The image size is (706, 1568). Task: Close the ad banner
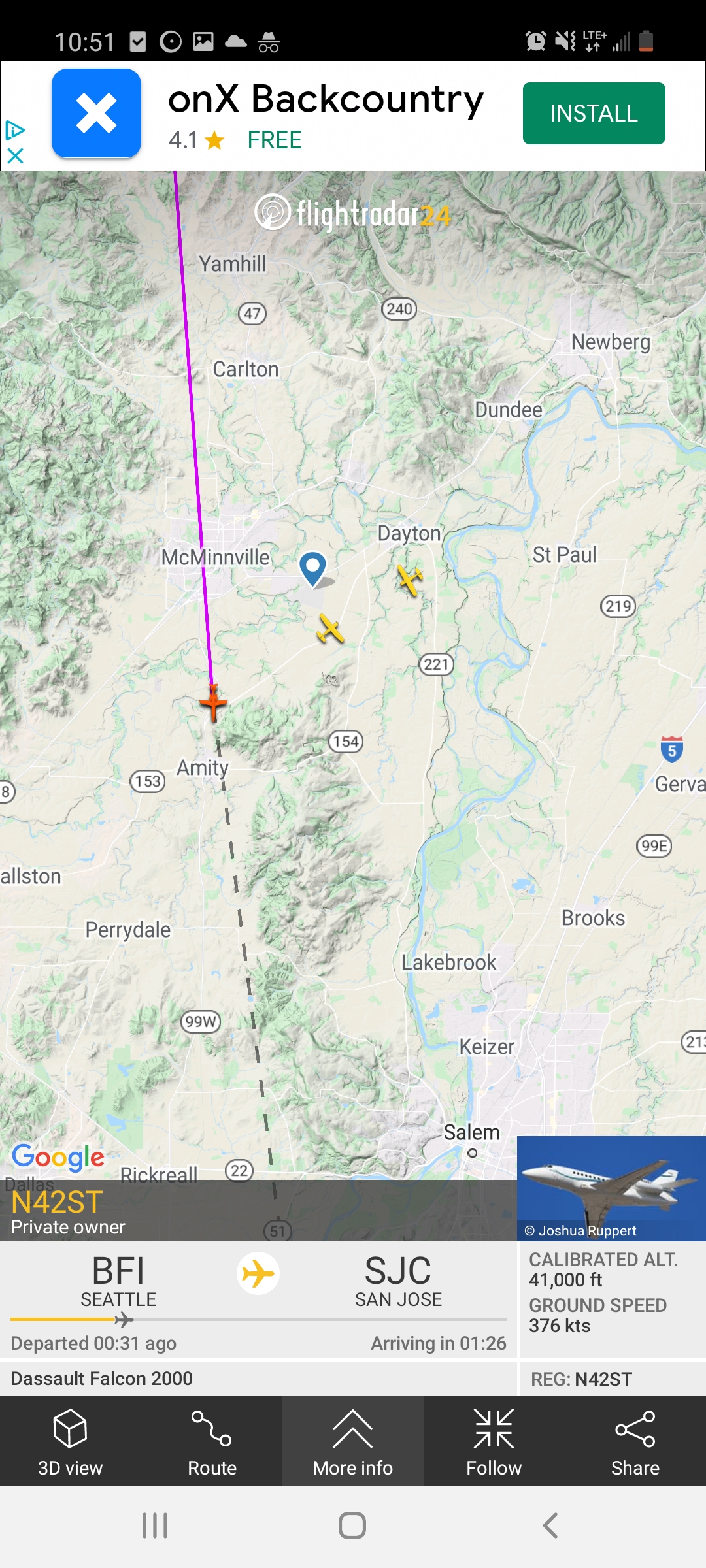click(15, 155)
